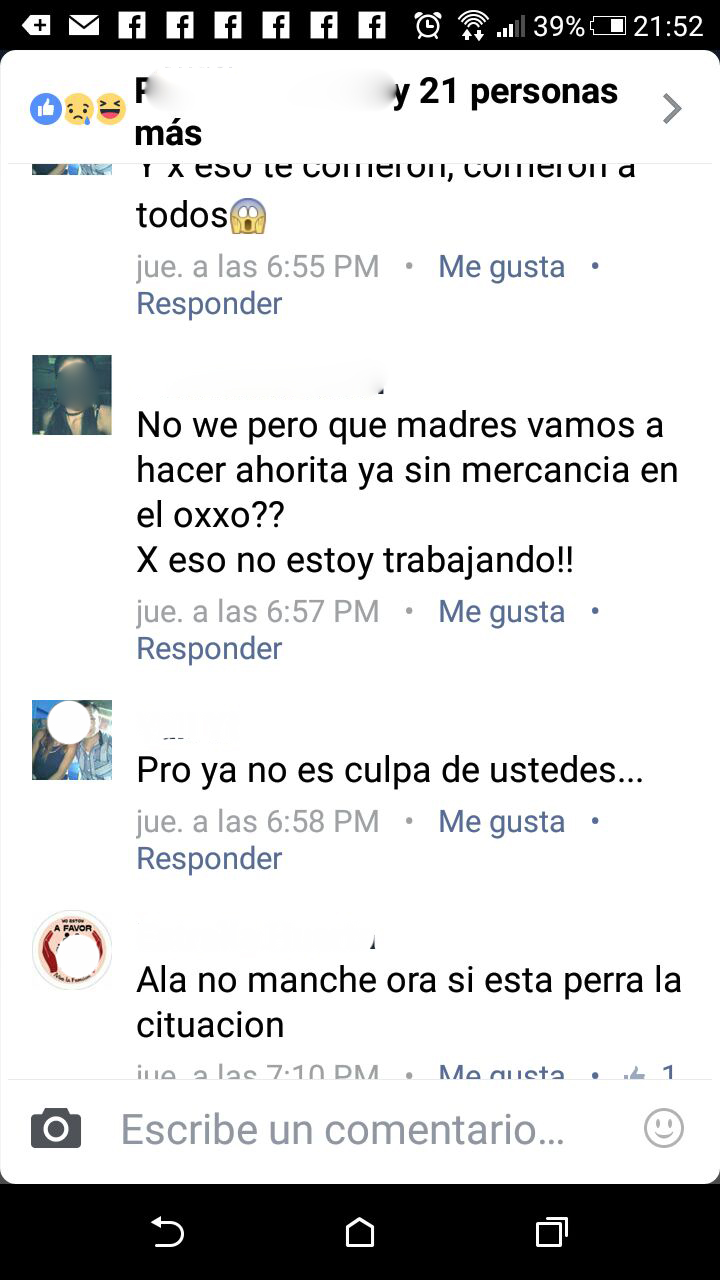Open the emoji picker smiley

(664, 1129)
